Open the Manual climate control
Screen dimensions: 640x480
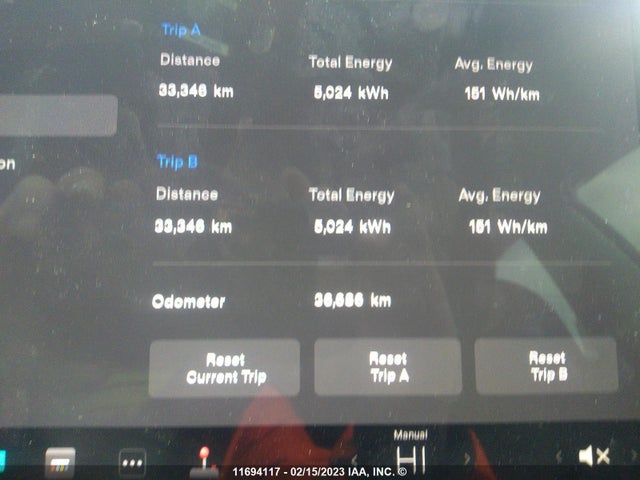[x=411, y=455]
